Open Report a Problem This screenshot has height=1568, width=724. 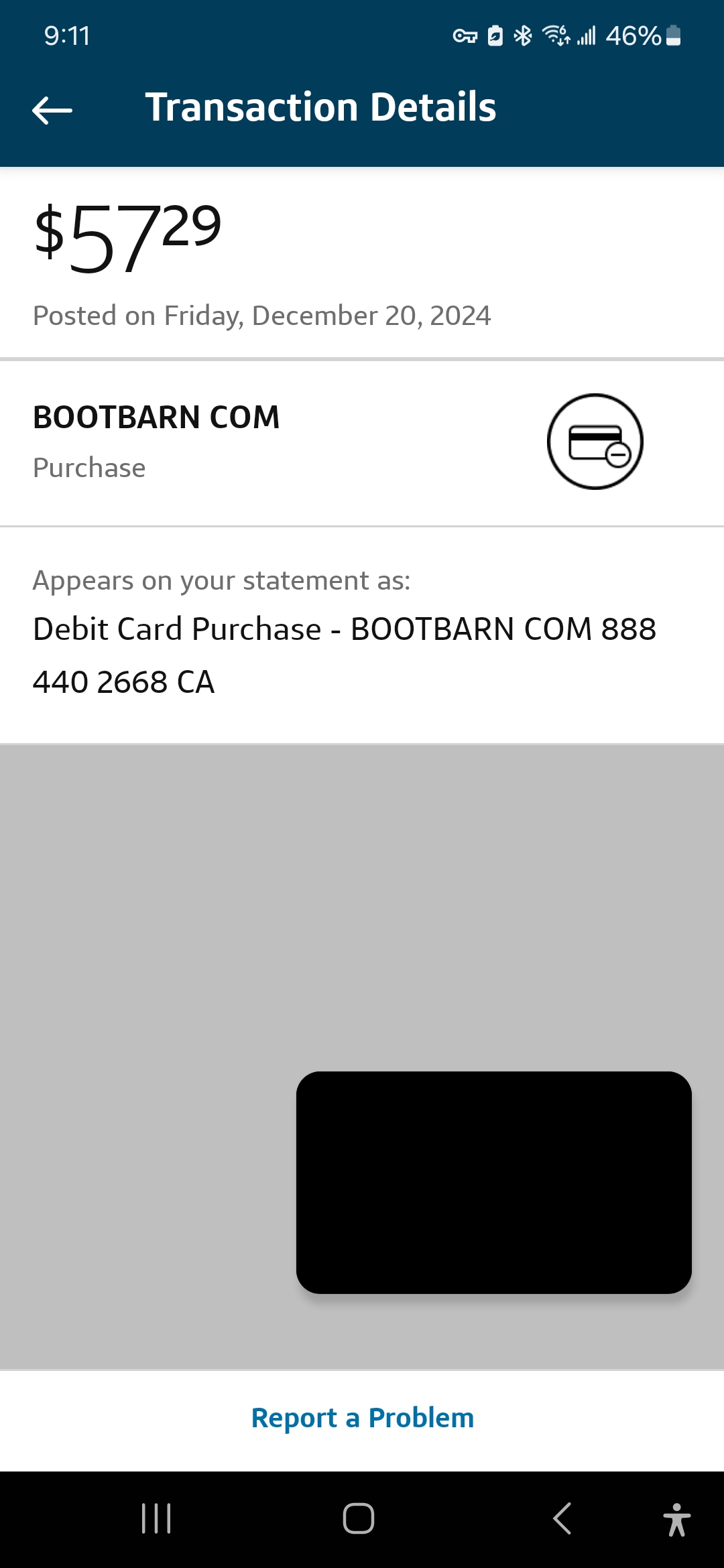pyautogui.click(x=362, y=1417)
